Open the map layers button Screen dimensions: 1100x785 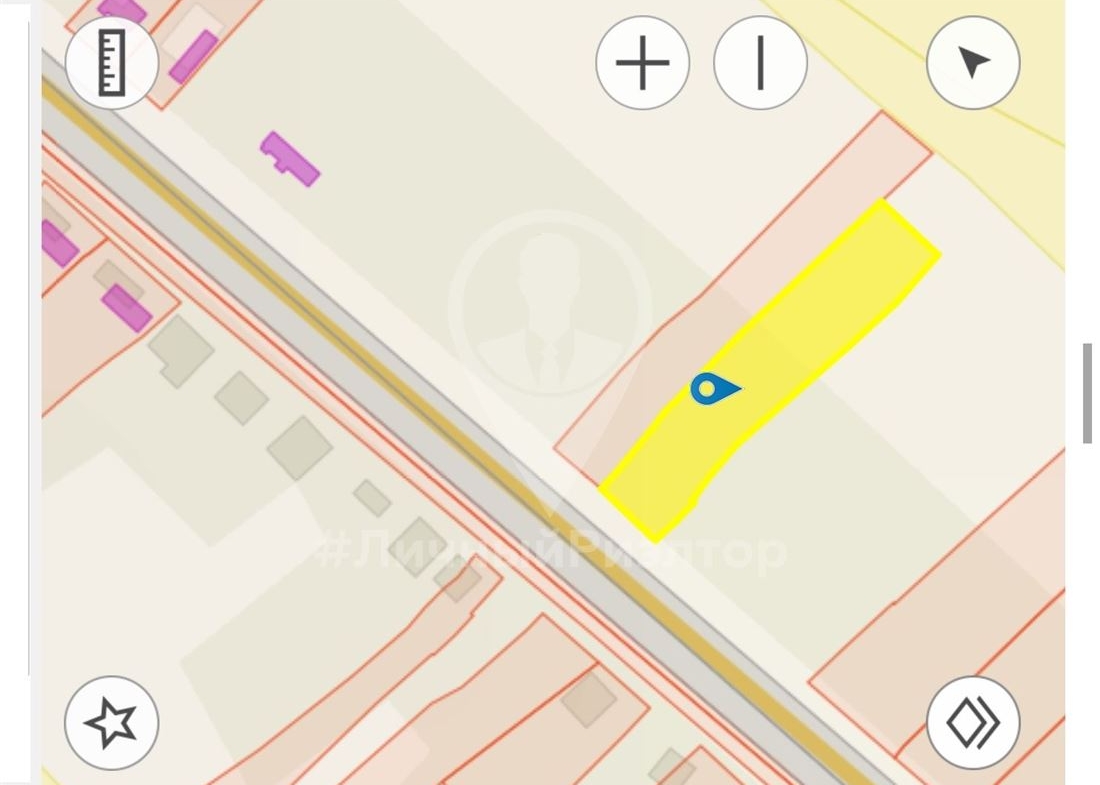tap(973, 722)
